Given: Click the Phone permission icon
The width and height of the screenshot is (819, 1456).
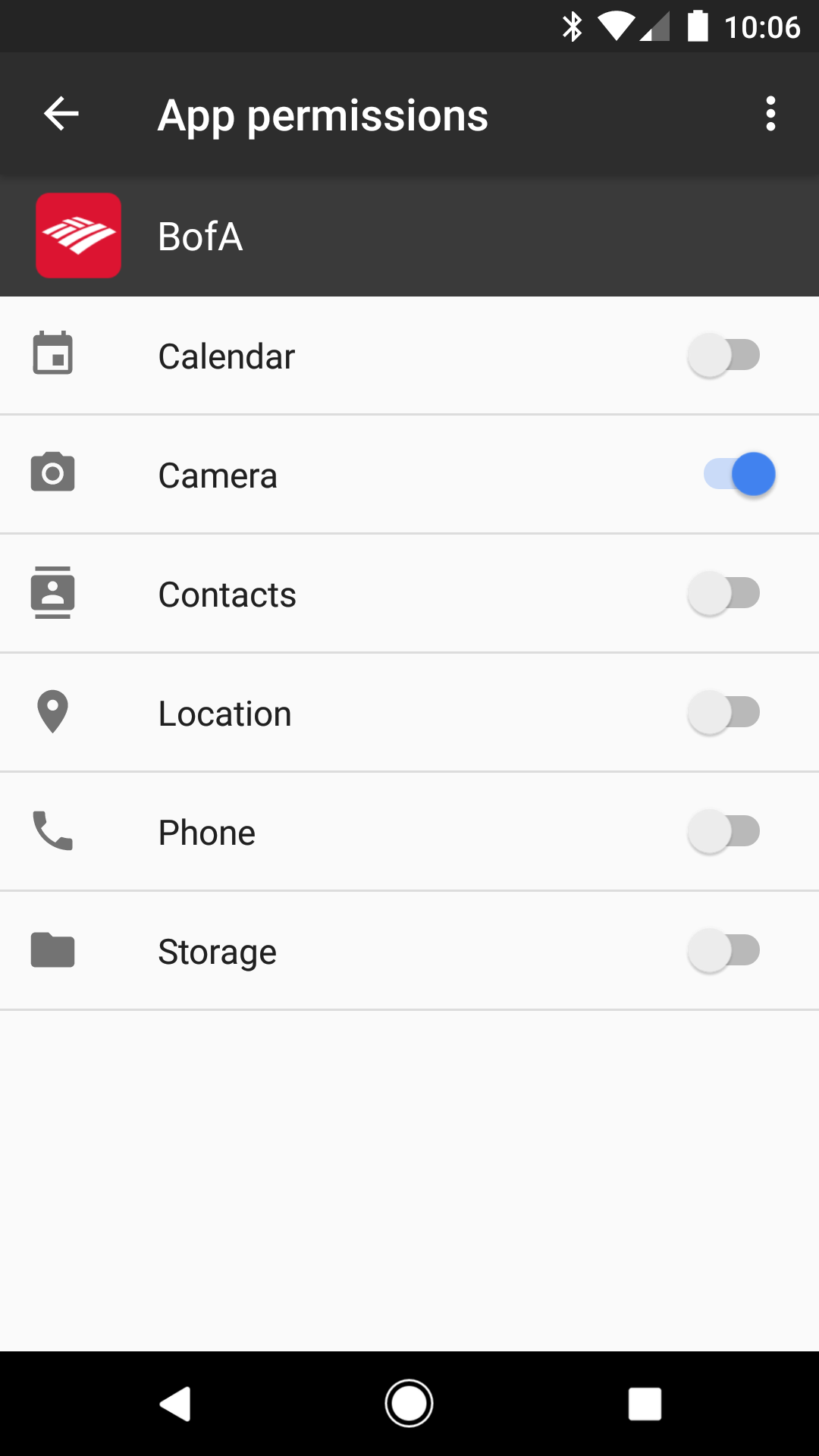Looking at the screenshot, I should pyautogui.click(x=52, y=830).
